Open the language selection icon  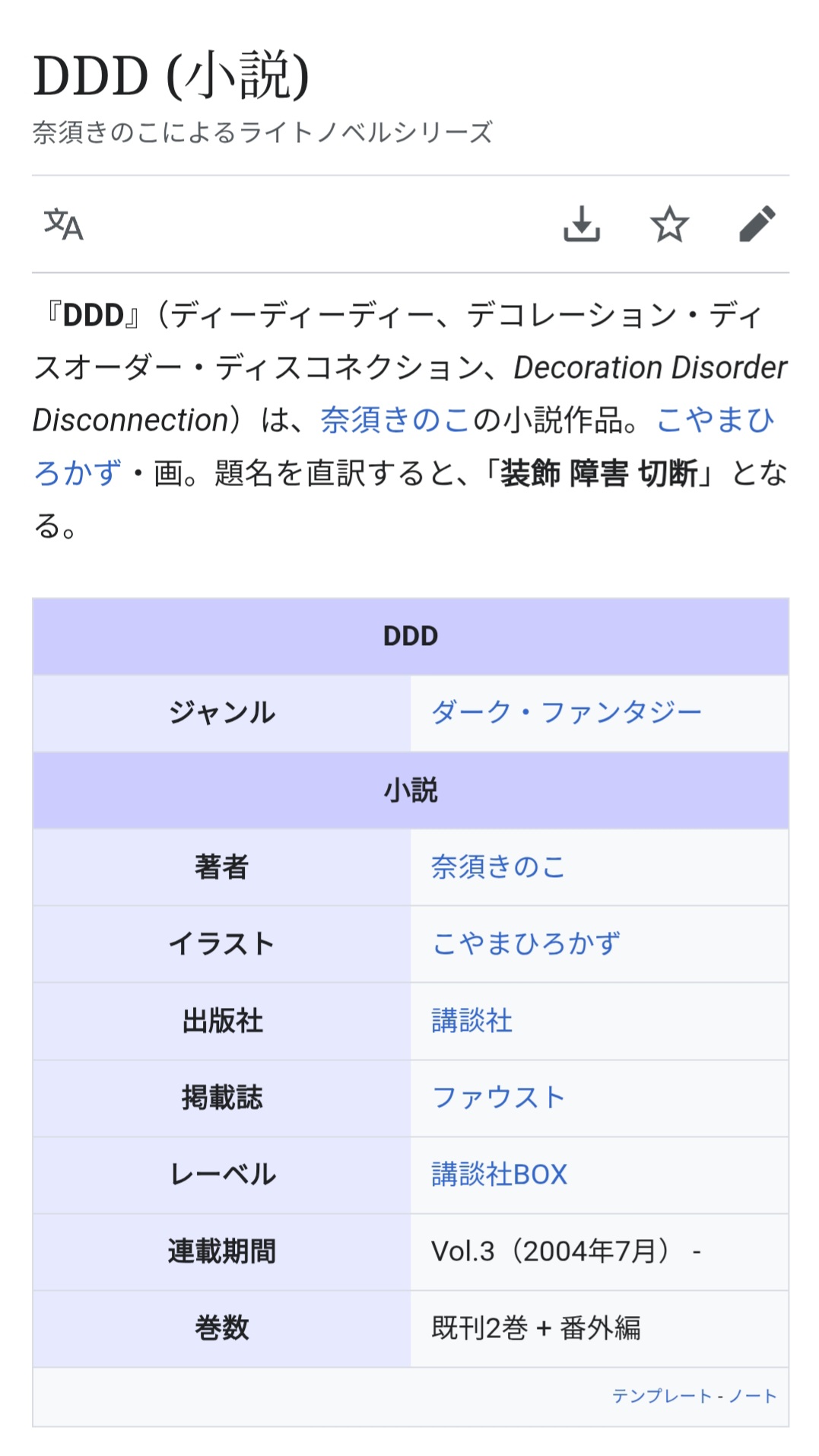pyautogui.click(x=63, y=224)
